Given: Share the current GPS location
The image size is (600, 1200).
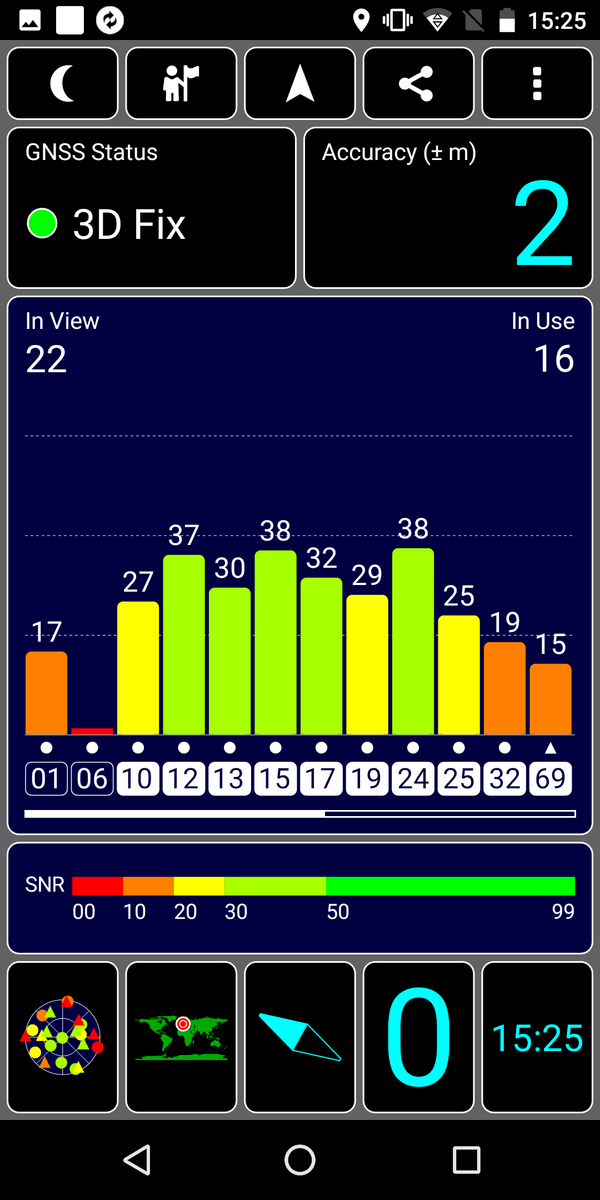Looking at the screenshot, I should coord(418,84).
